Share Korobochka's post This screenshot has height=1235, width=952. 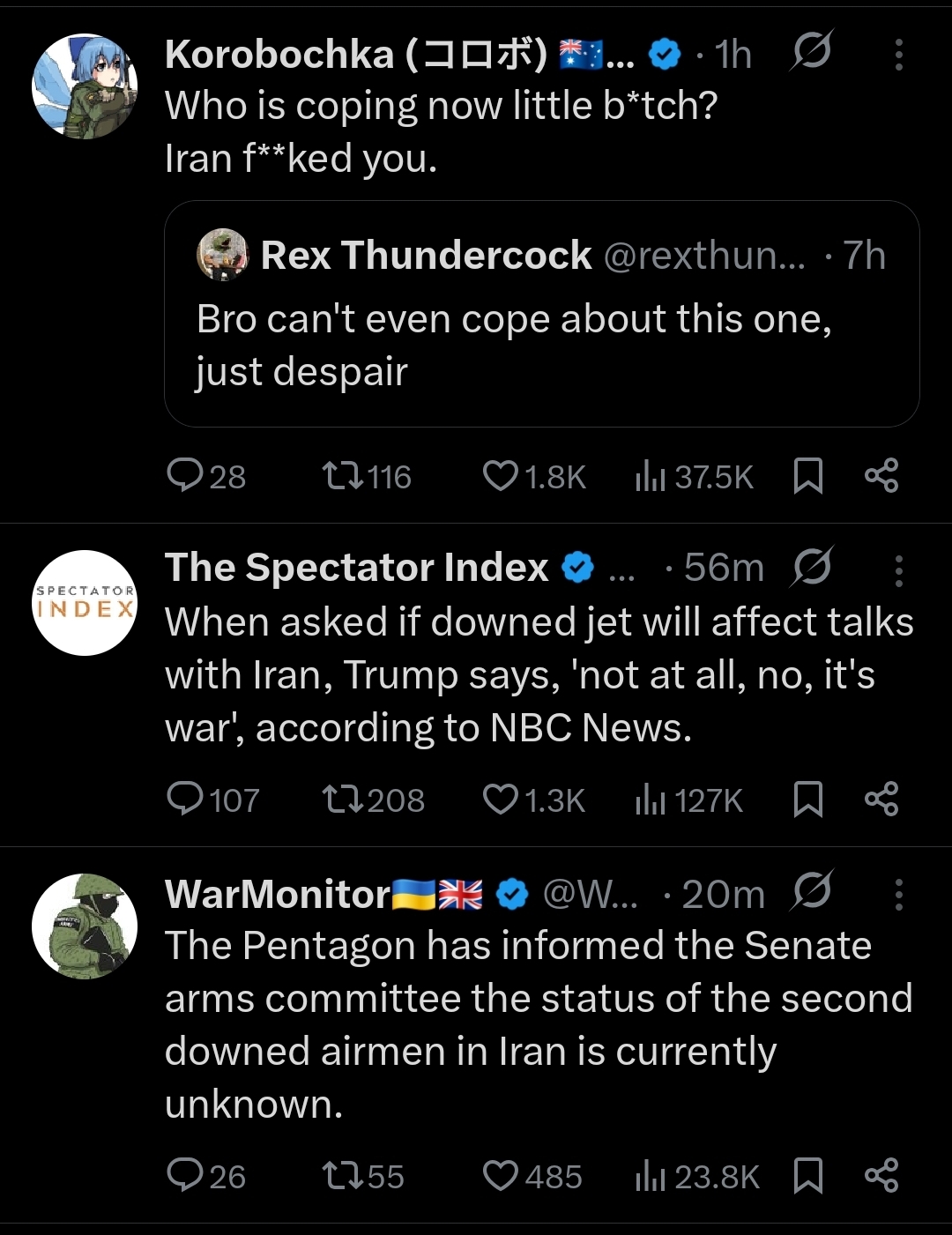click(x=881, y=476)
